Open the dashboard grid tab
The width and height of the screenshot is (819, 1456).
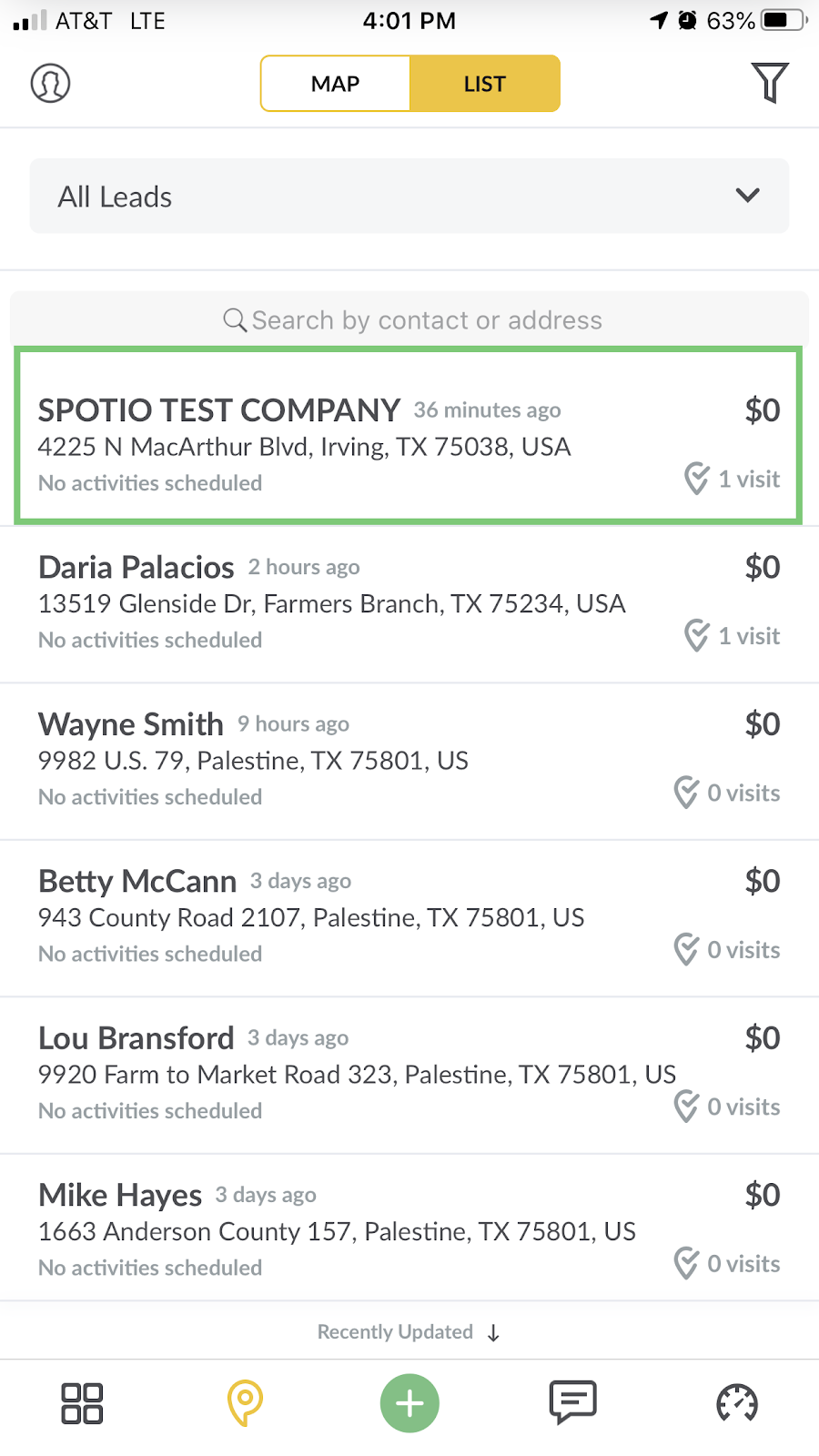(x=82, y=1403)
